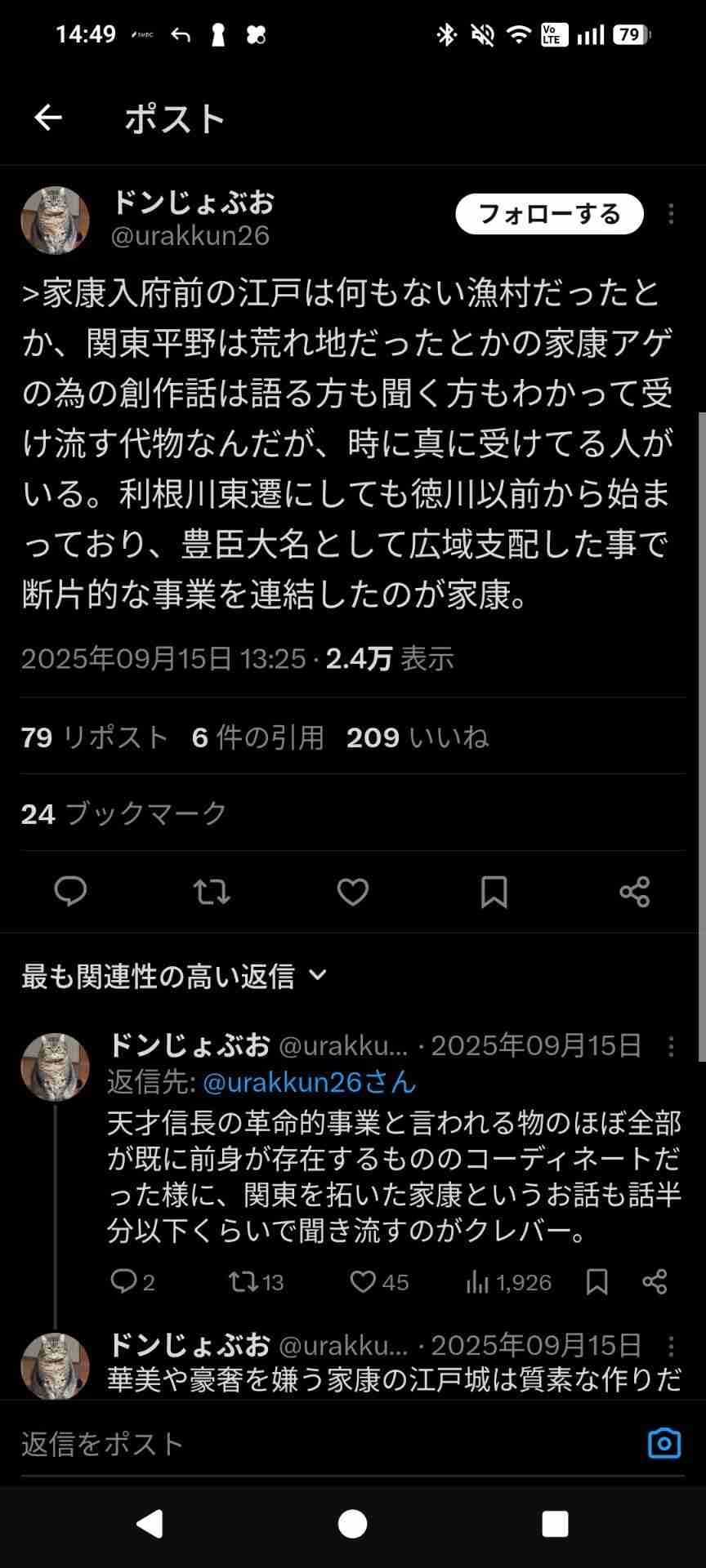The image size is (706, 1568).
Task: View the 79 リポスト list
Action: tap(95, 737)
